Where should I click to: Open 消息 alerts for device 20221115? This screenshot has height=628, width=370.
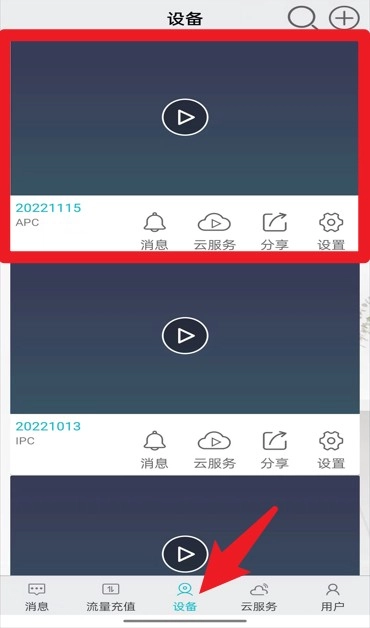155,231
